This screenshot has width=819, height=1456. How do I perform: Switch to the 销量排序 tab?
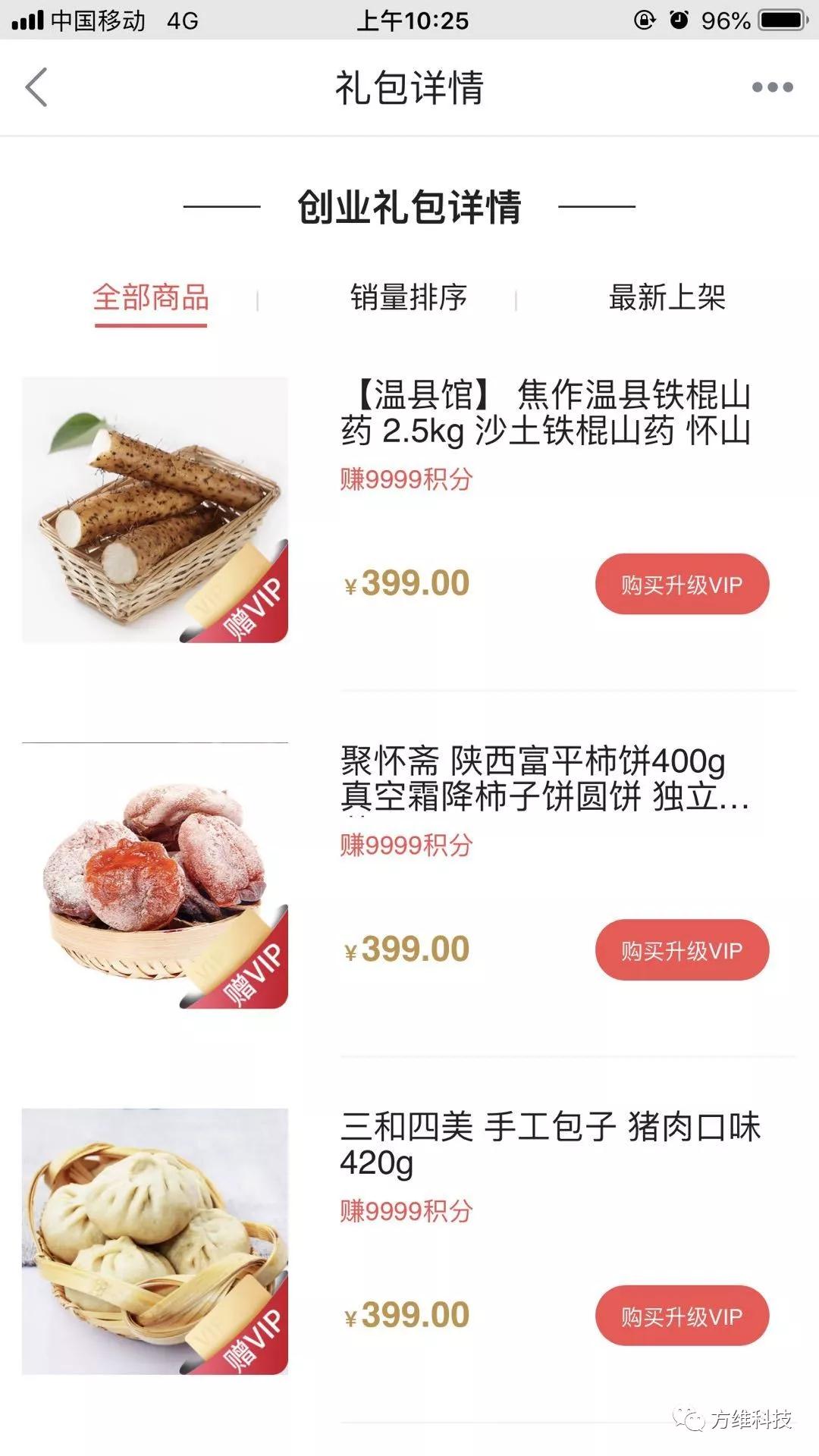click(x=409, y=298)
